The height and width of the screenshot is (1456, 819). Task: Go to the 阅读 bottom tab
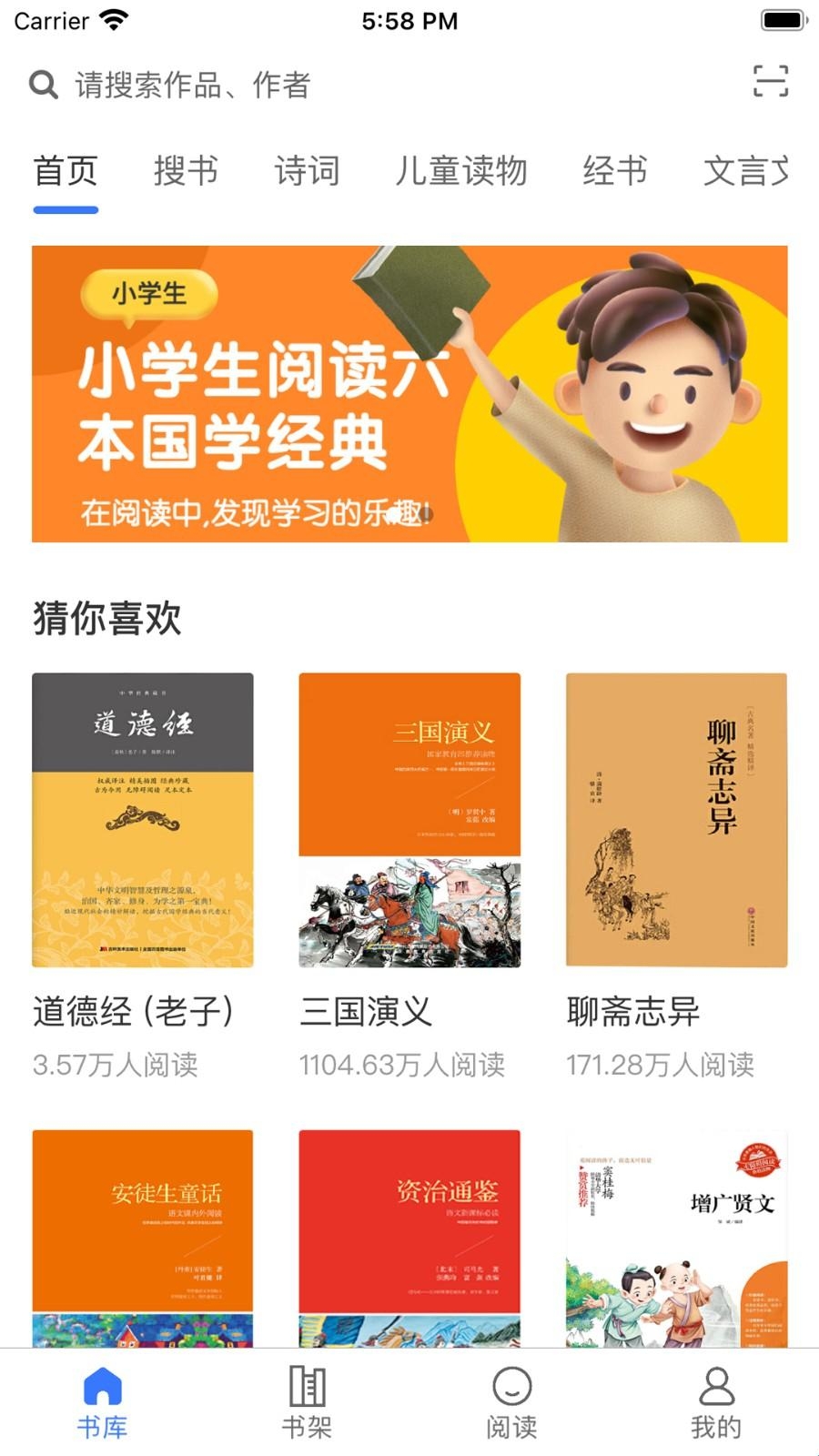[x=511, y=1401]
